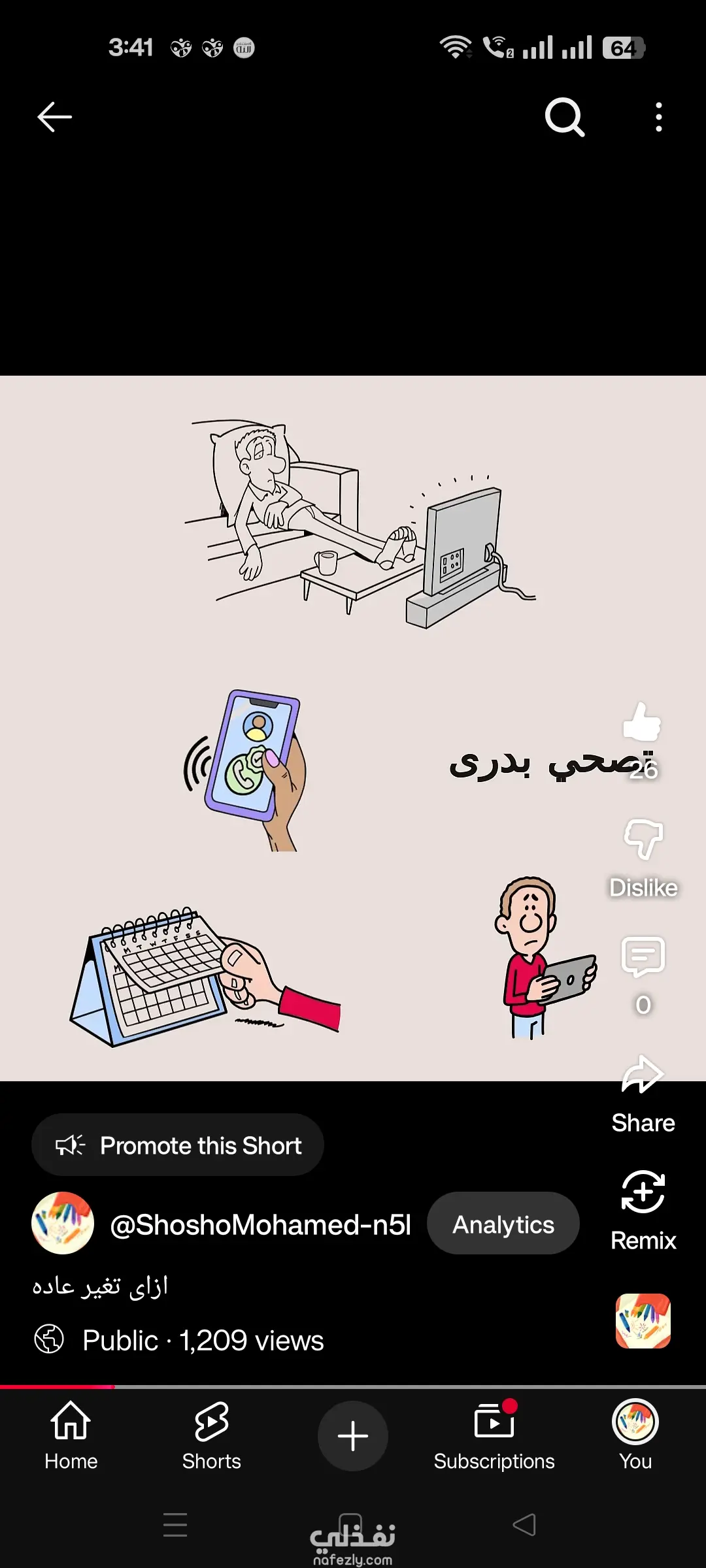Like this Short with thumbs up
706x1568 pixels.
pyautogui.click(x=642, y=723)
